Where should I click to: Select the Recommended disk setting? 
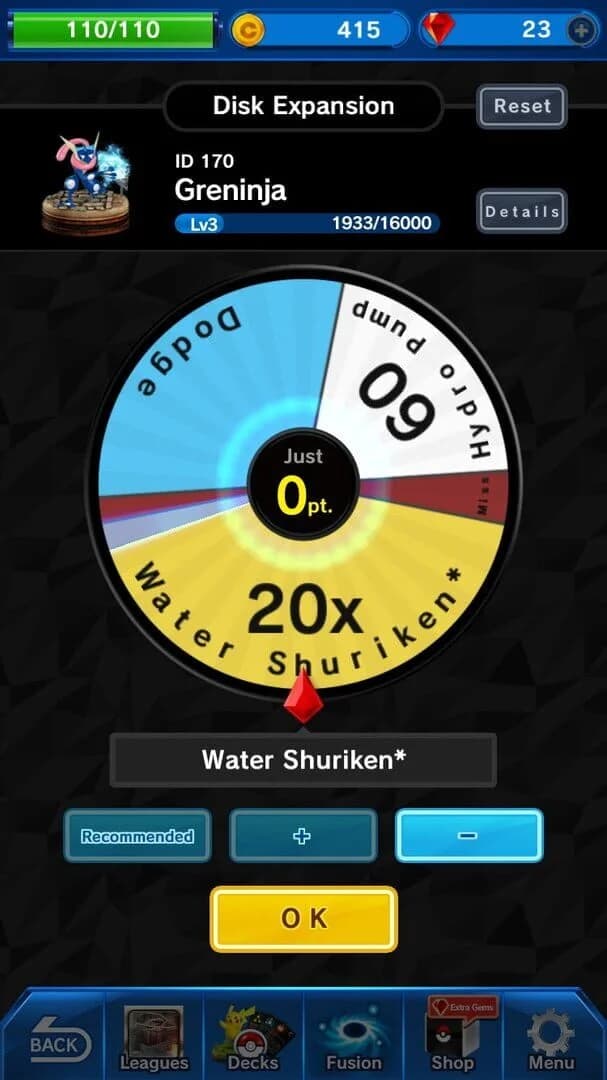tap(138, 836)
